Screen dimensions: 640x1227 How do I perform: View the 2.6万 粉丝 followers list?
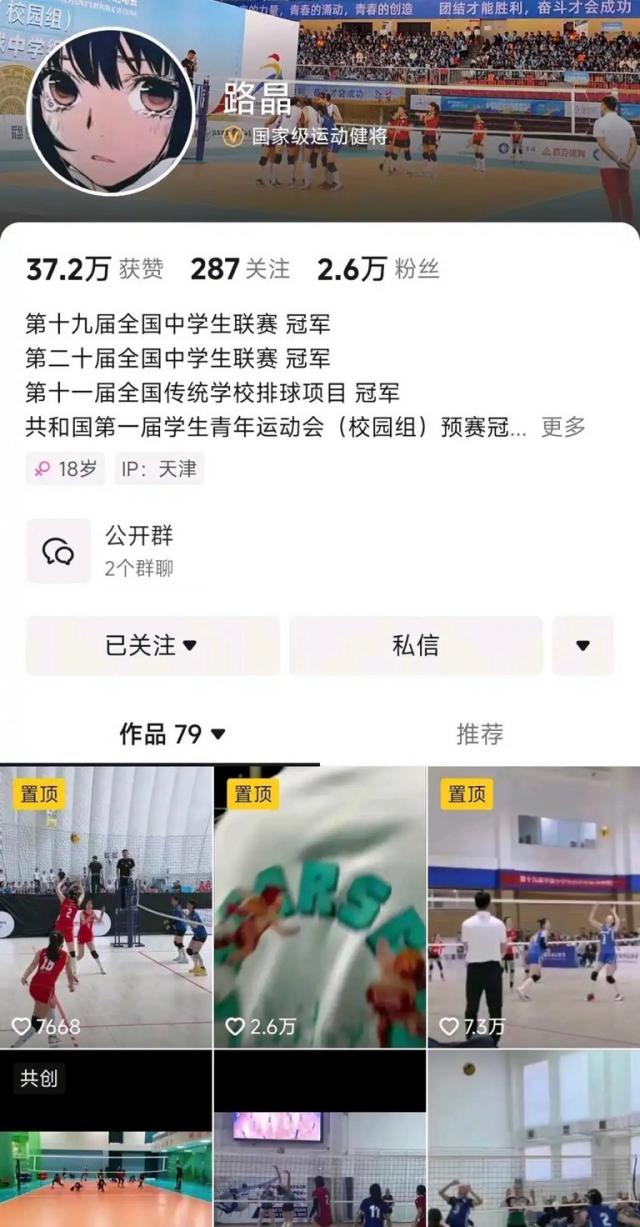tap(377, 269)
